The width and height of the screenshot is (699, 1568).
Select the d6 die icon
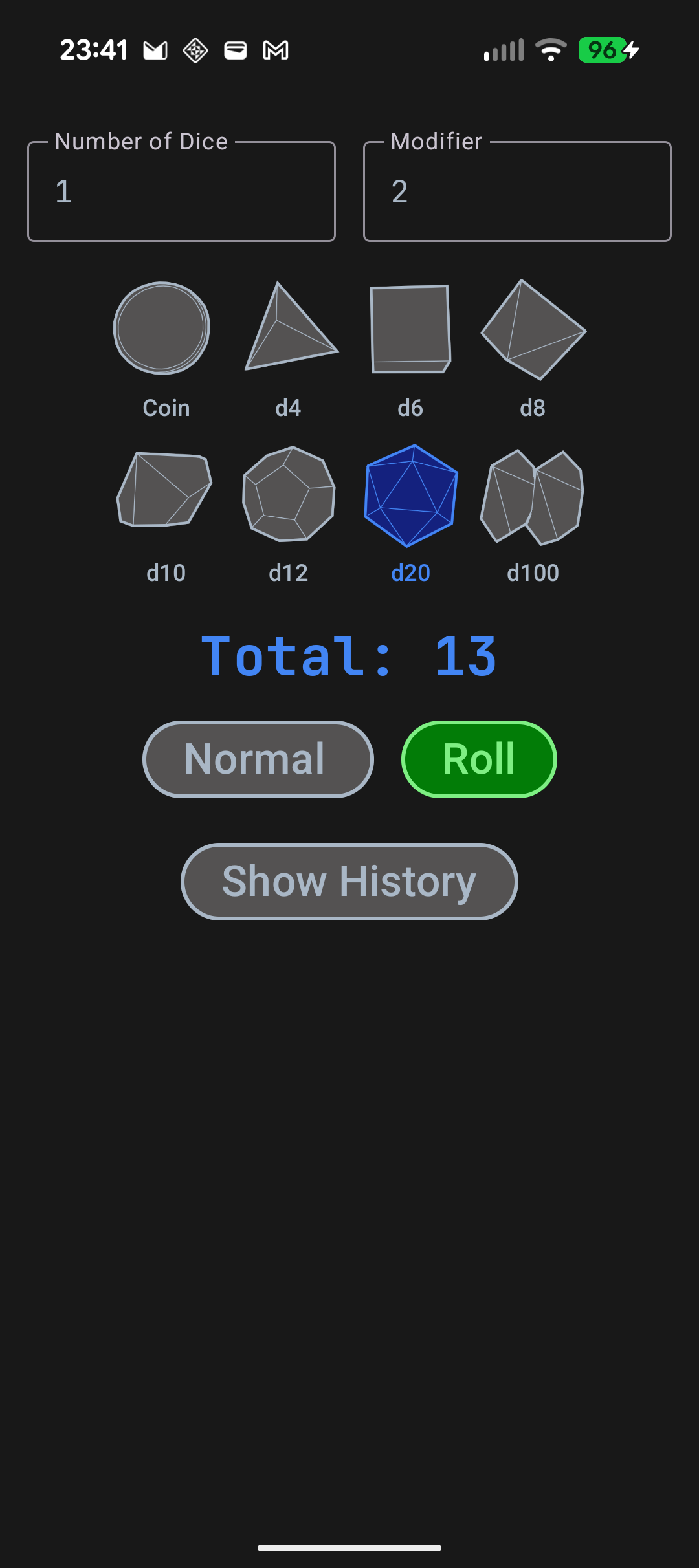click(x=412, y=330)
